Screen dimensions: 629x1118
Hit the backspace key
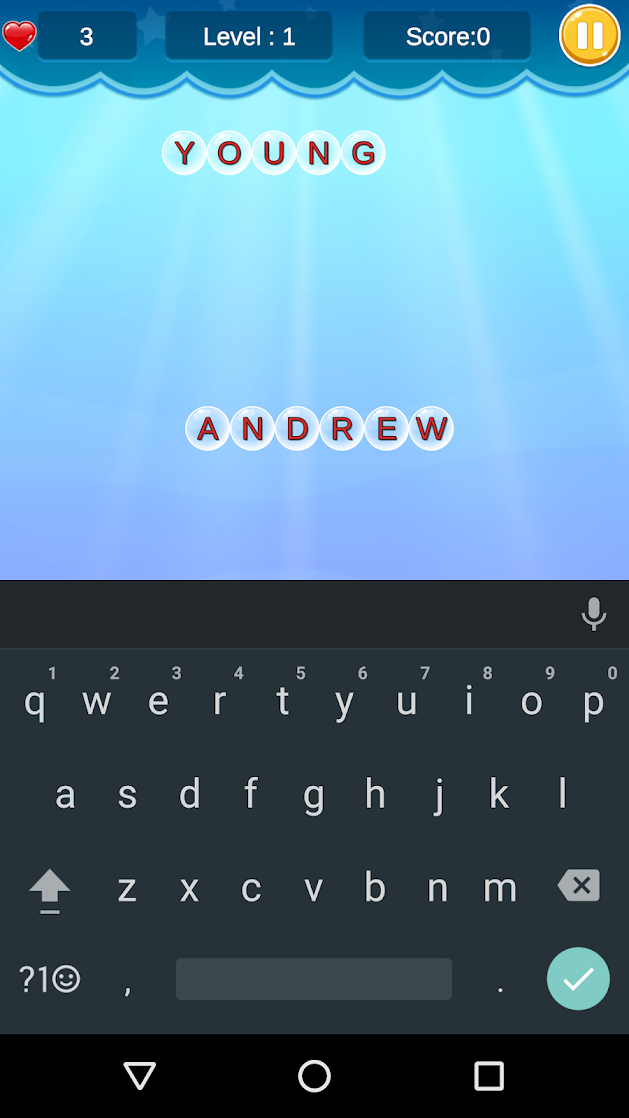[578, 886]
